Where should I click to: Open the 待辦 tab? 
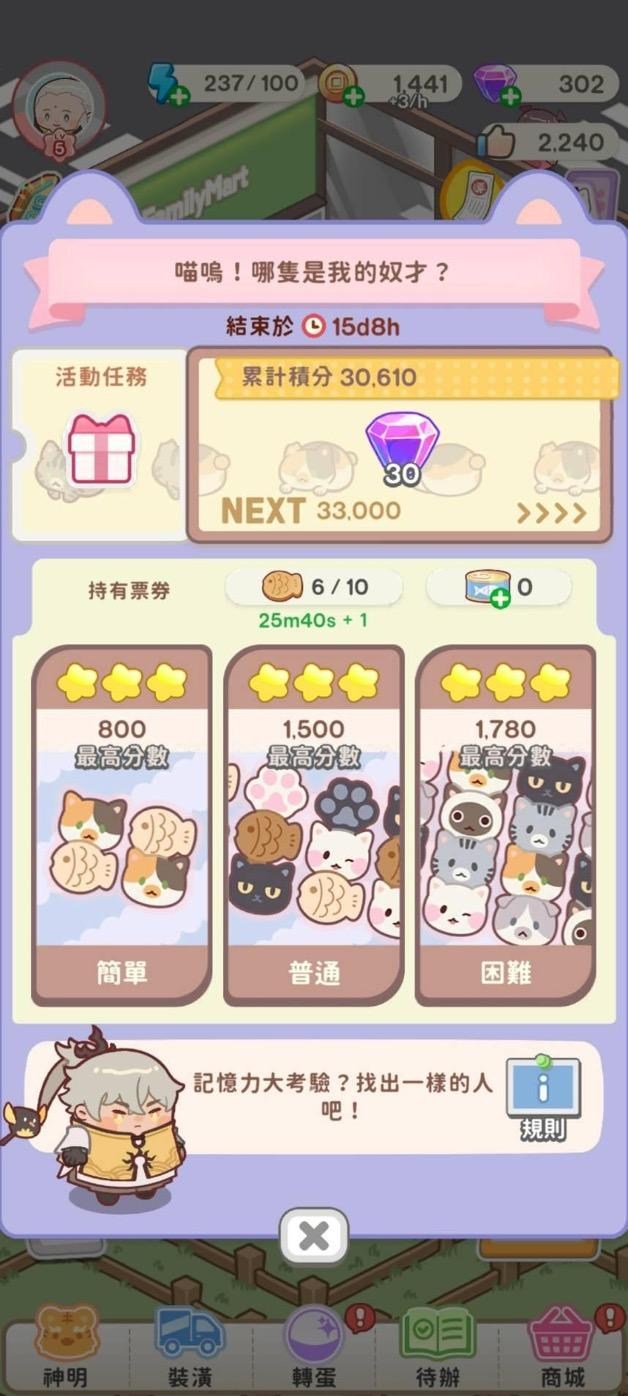[438, 1346]
